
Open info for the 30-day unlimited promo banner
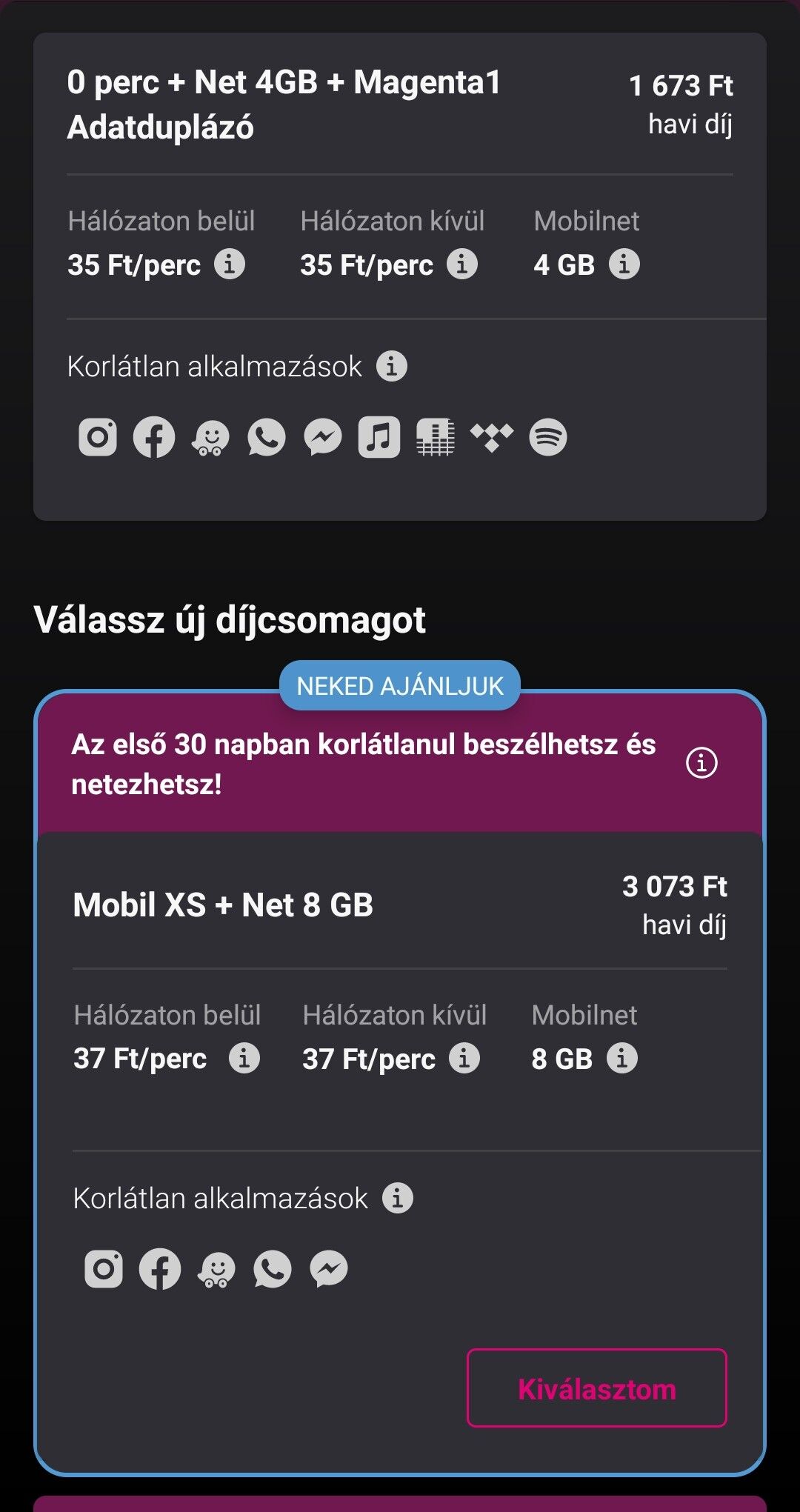[701, 763]
